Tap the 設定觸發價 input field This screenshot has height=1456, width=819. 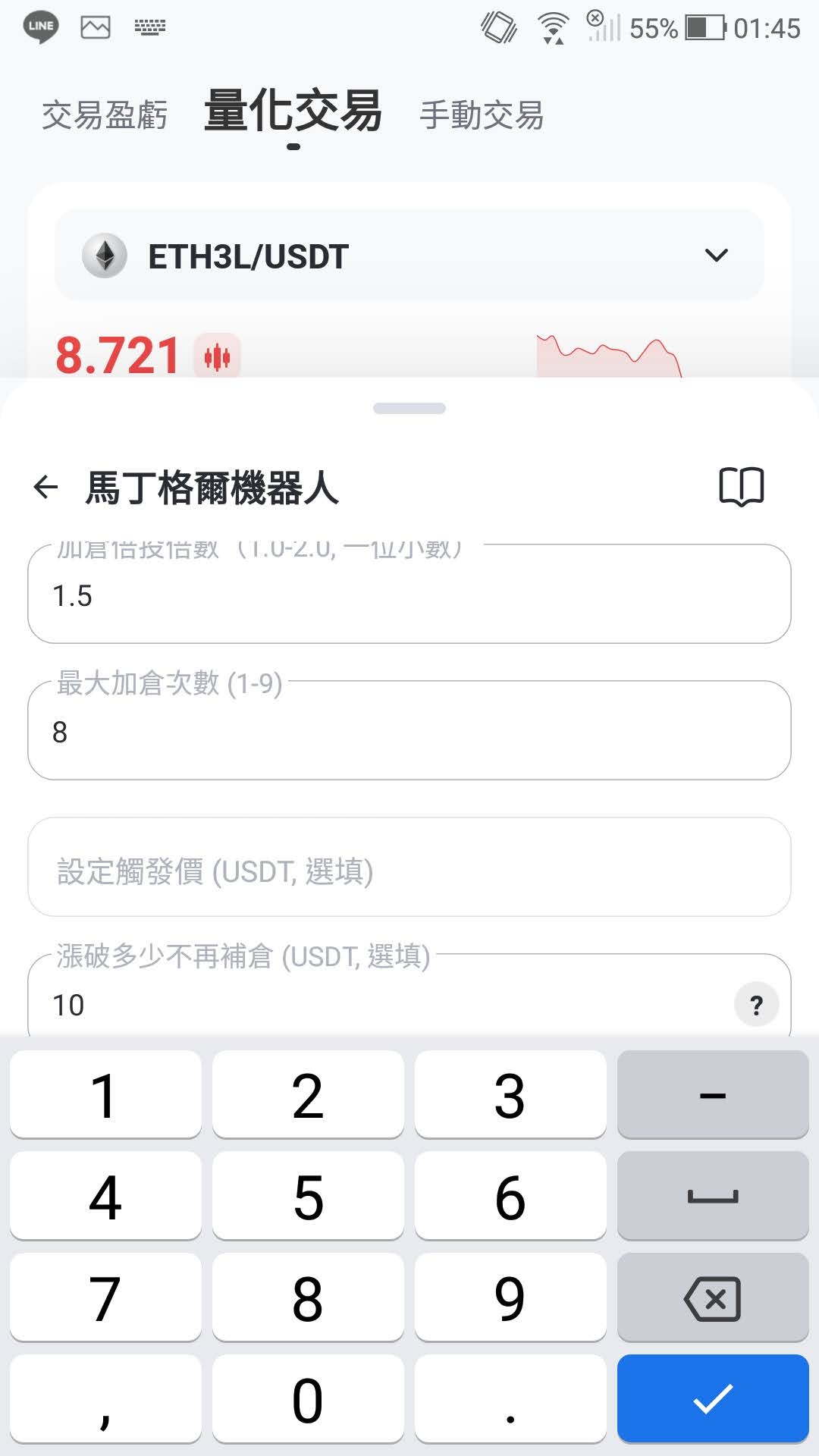coord(409,870)
